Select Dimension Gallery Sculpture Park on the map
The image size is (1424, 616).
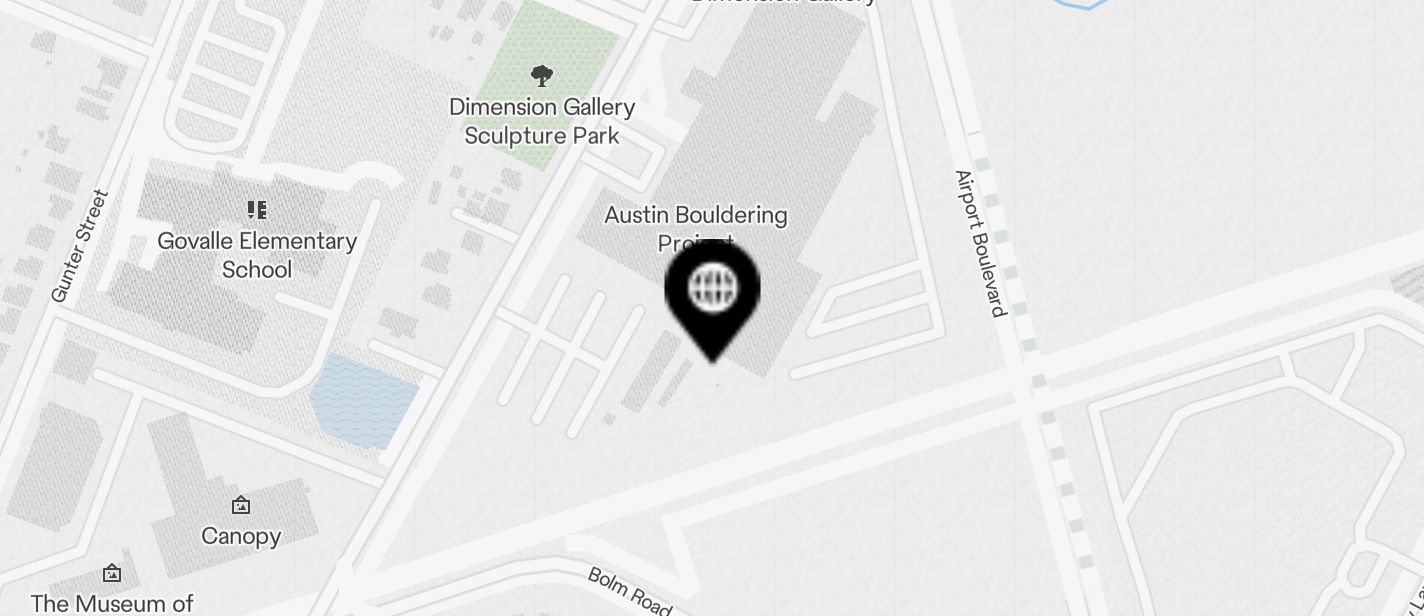[x=542, y=76]
